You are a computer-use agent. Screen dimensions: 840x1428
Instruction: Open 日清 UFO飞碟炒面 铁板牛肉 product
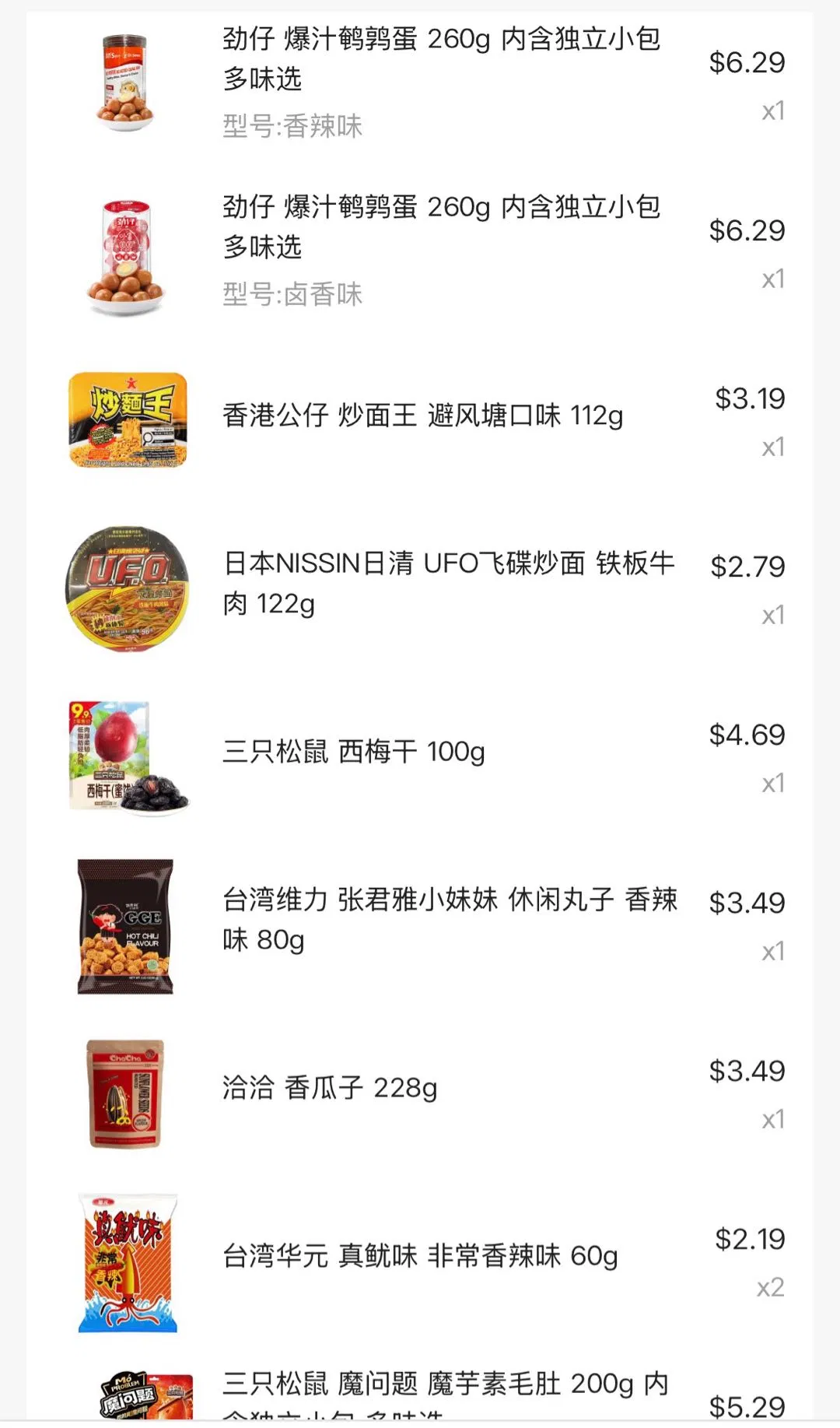(448, 583)
